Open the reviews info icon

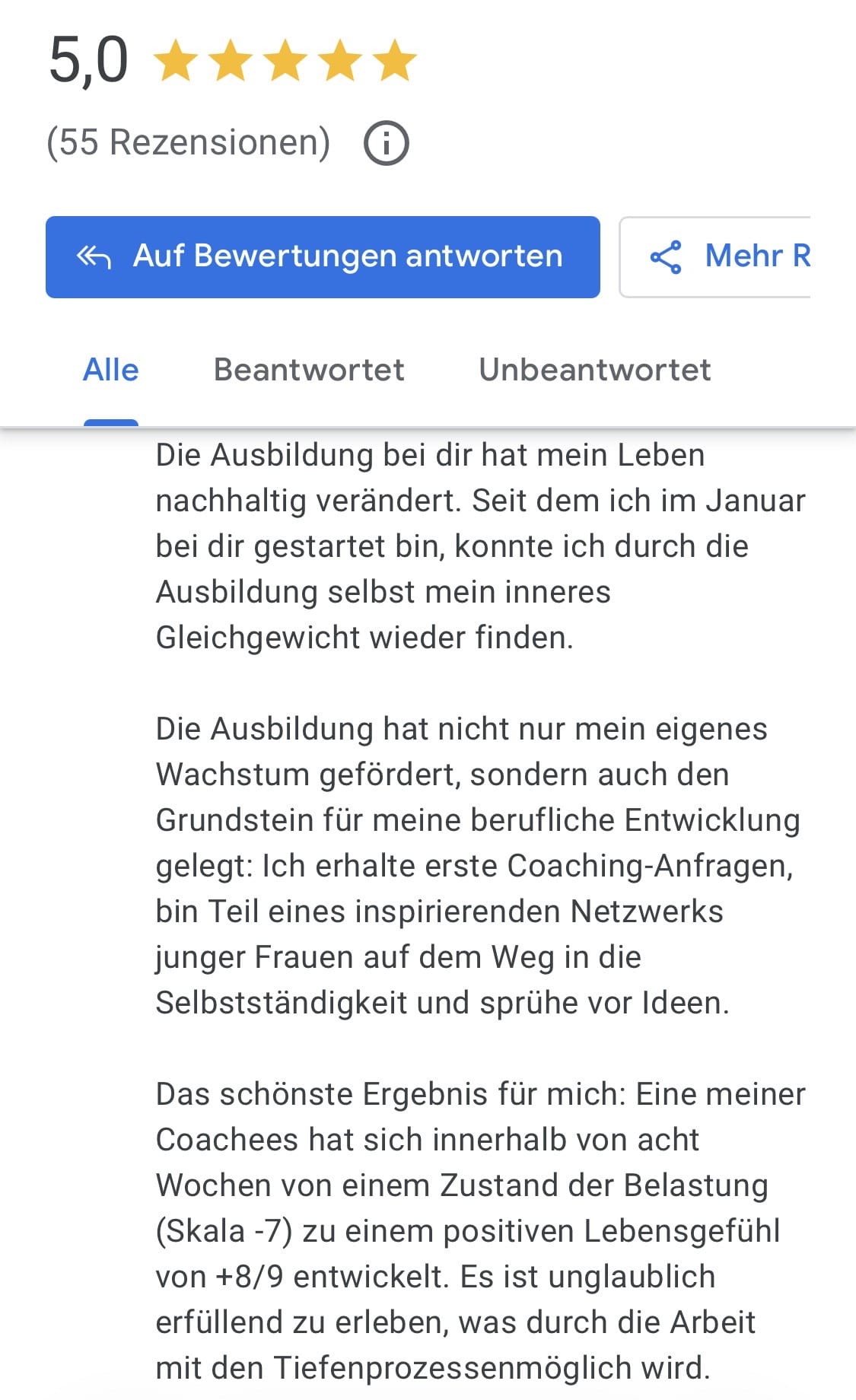(386, 143)
